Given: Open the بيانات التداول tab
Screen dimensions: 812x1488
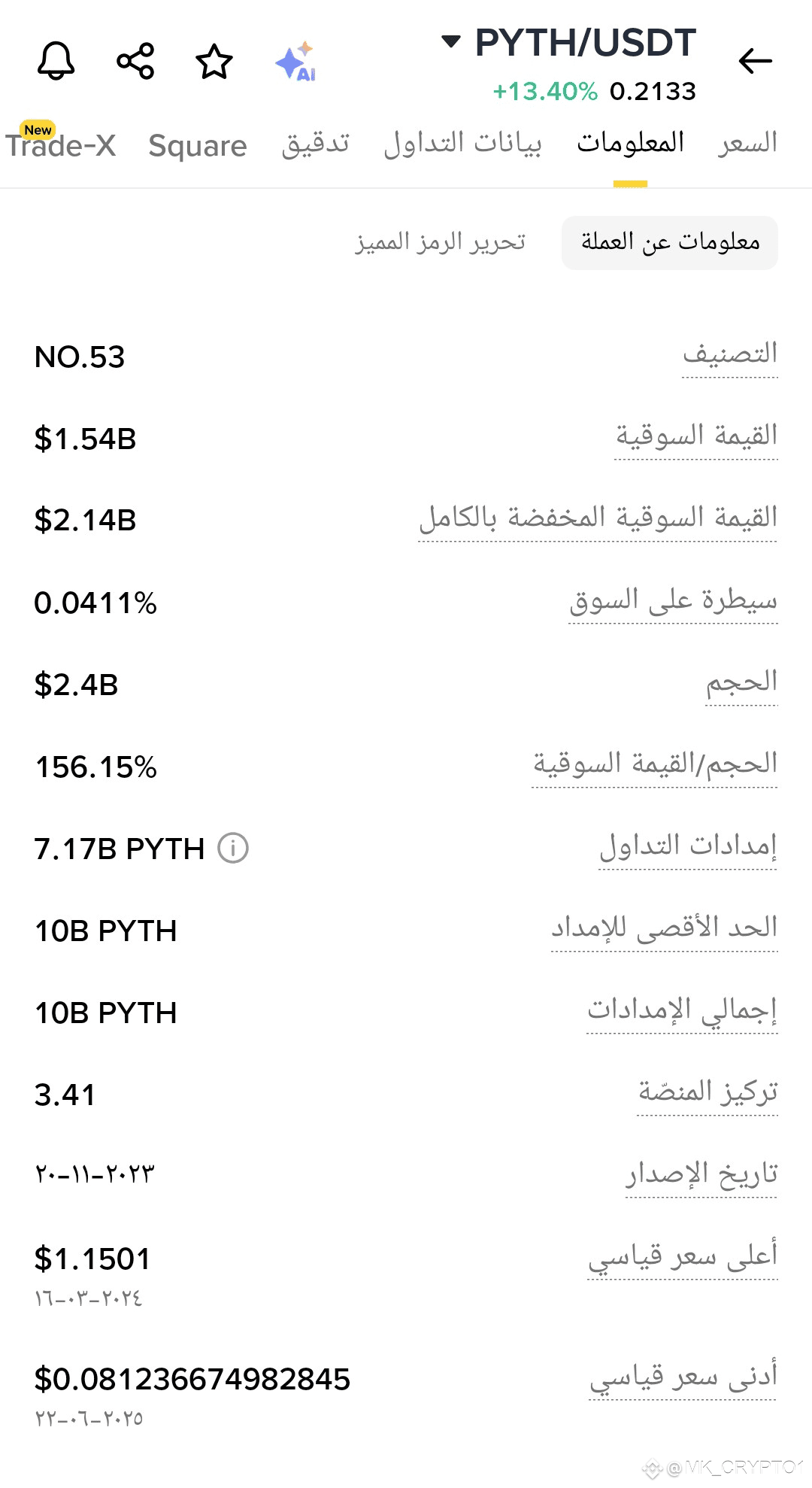Looking at the screenshot, I should [x=462, y=143].
